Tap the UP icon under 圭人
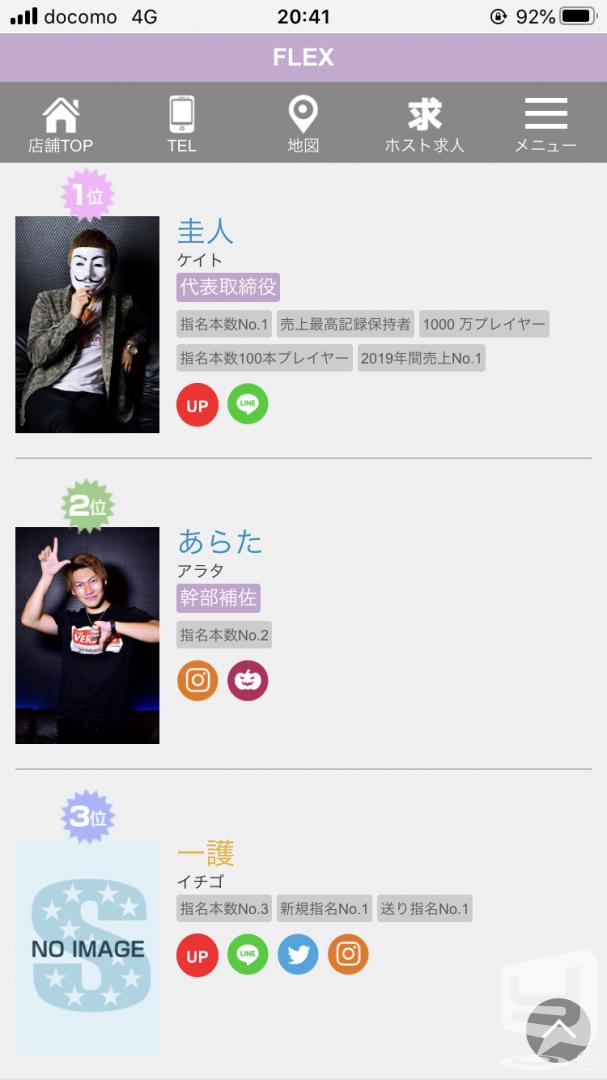This screenshot has width=607, height=1080. coord(197,404)
